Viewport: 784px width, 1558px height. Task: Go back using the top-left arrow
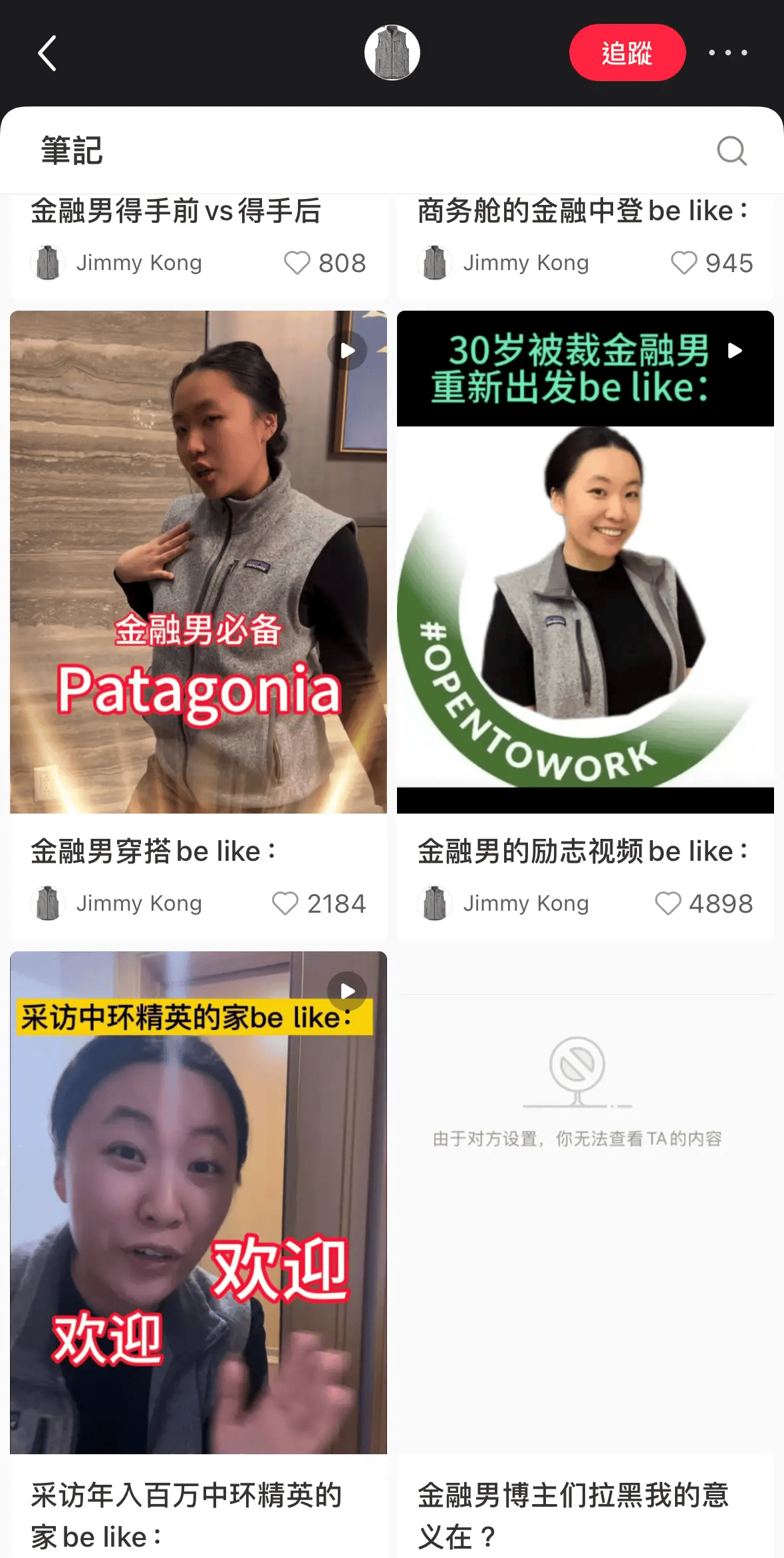tap(47, 53)
